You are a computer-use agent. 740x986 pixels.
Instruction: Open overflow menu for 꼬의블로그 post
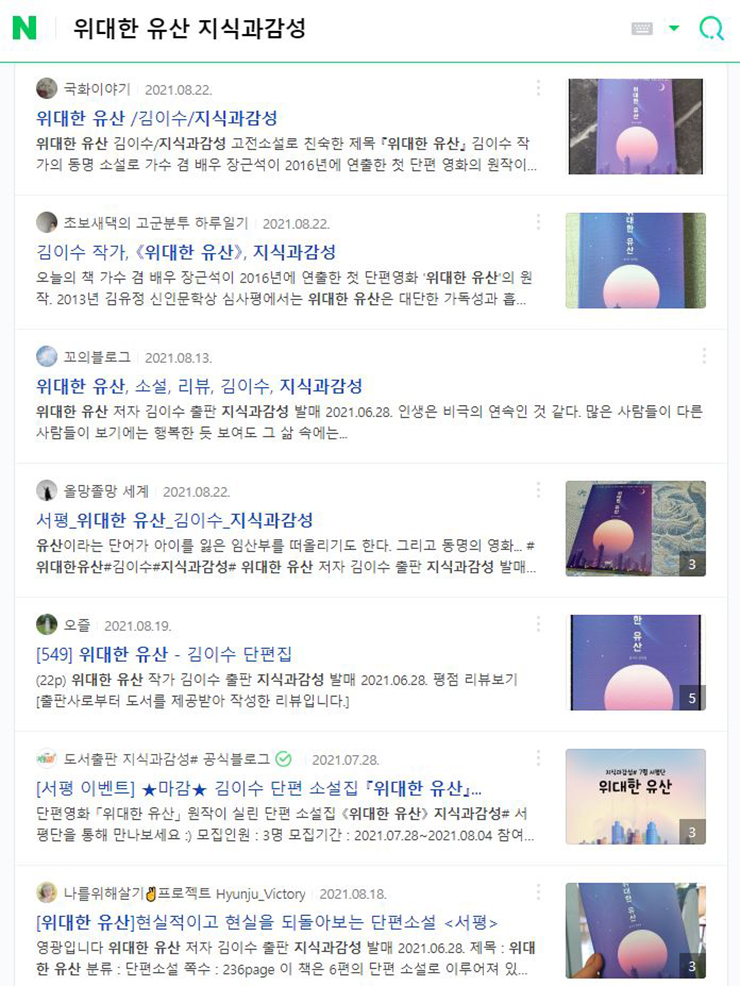click(704, 356)
